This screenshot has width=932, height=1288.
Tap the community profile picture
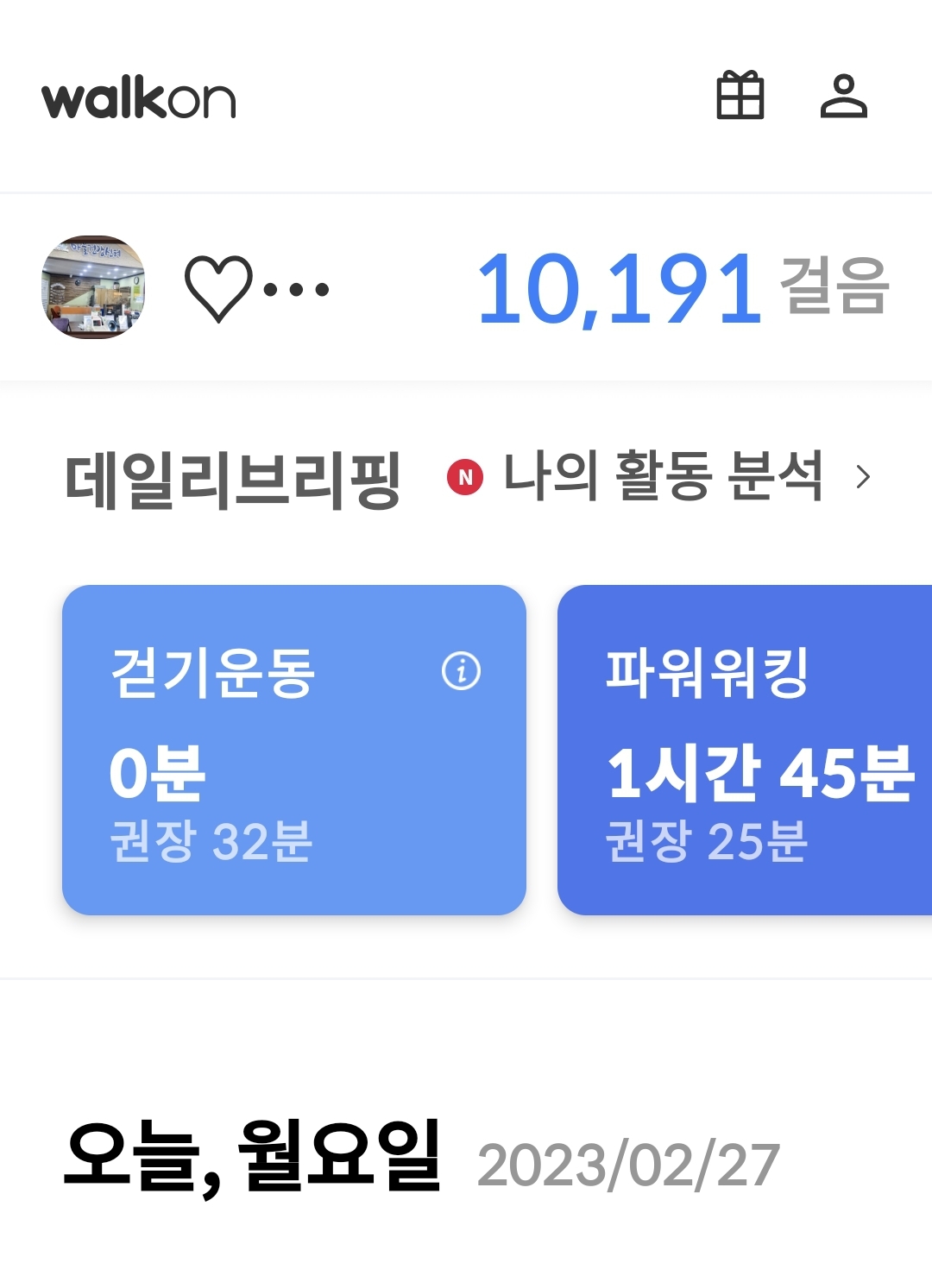pyautogui.click(x=93, y=287)
